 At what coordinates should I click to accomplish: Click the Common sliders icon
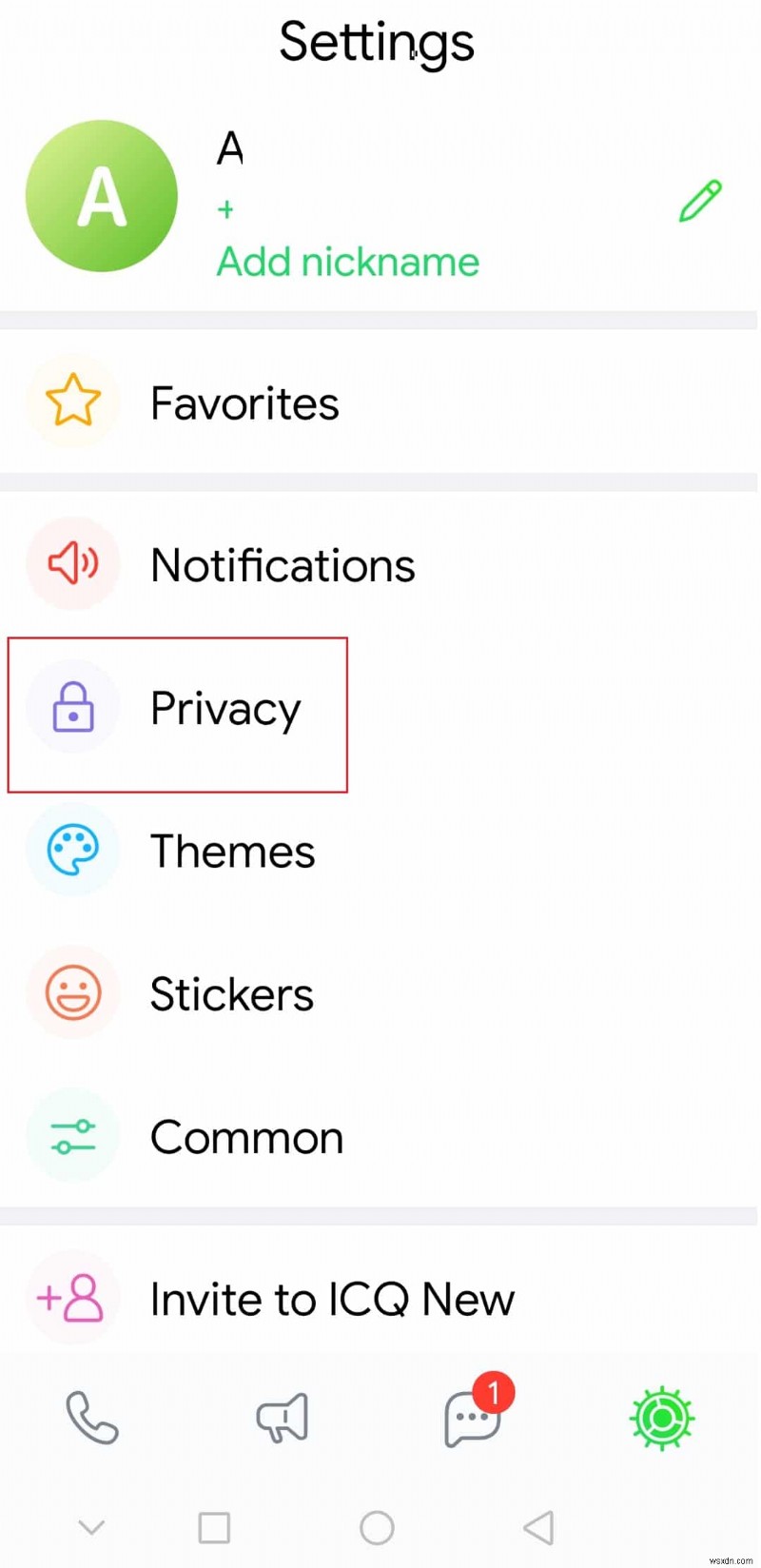pyautogui.click(x=72, y=1135)
